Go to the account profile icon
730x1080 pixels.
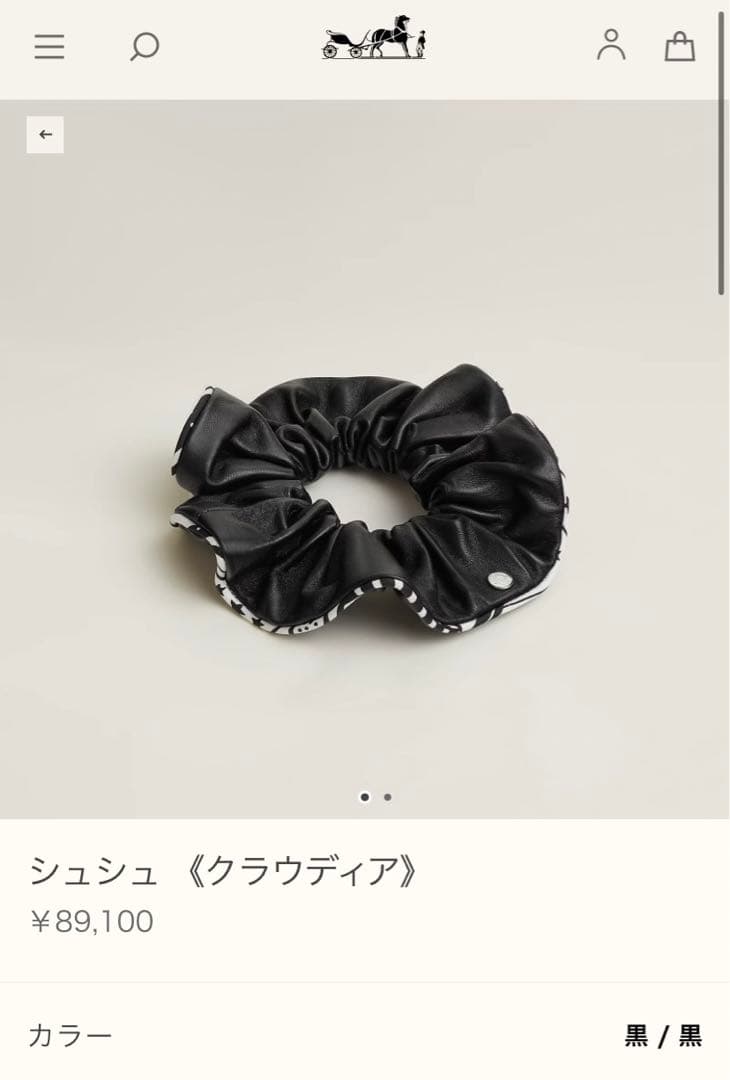pos(610,45)
